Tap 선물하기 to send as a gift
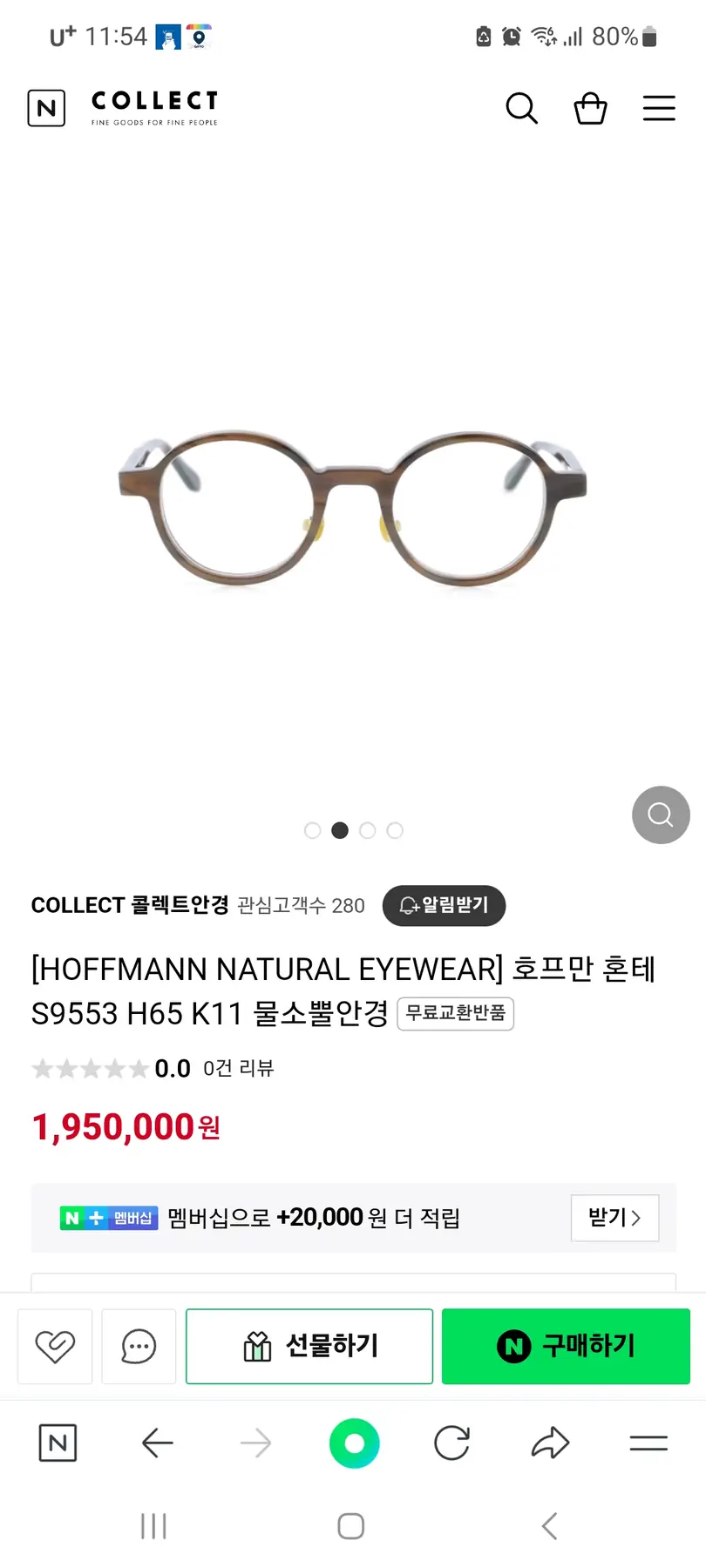 [309, 1346]
